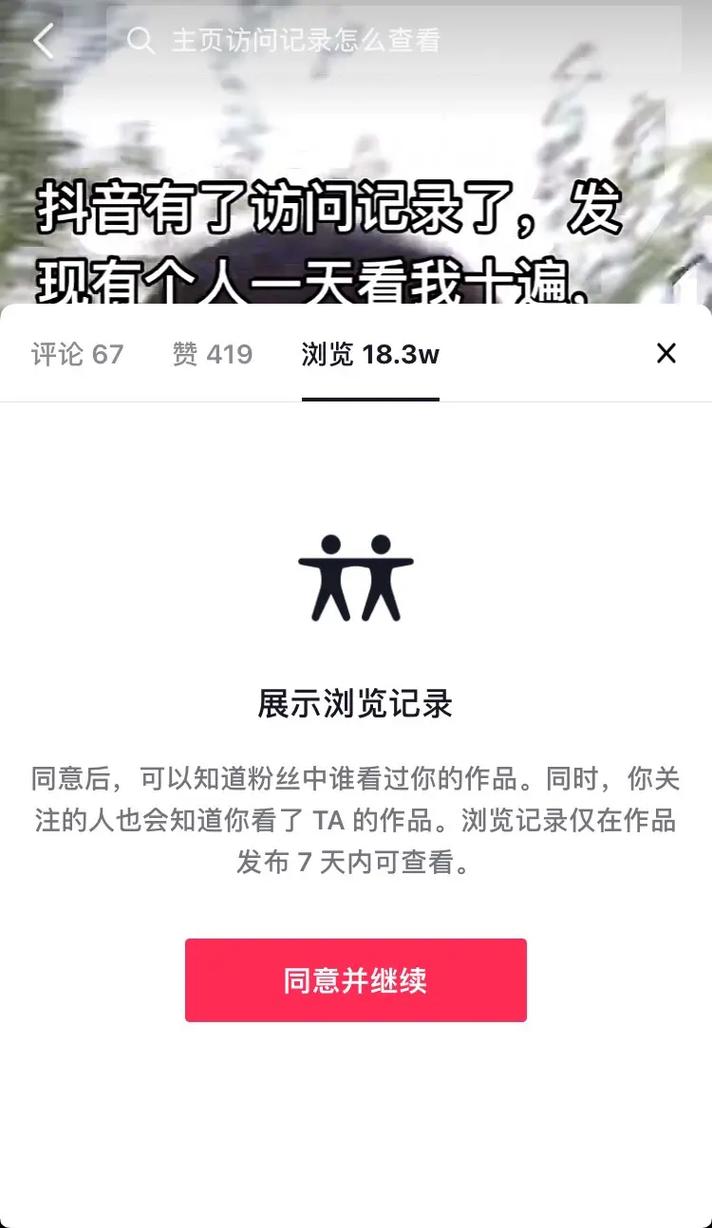Open the 赞 419 tab
Viewport: 712px width, 1228px height.
[212, 354]
